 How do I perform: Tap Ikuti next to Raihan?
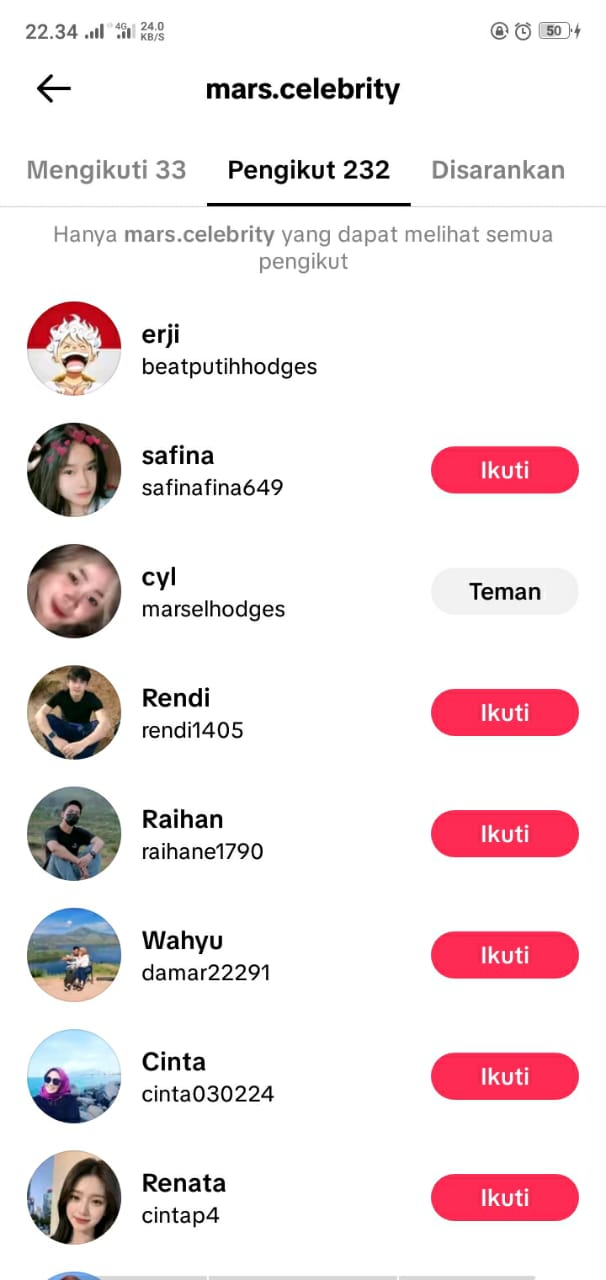coord(504,834)
